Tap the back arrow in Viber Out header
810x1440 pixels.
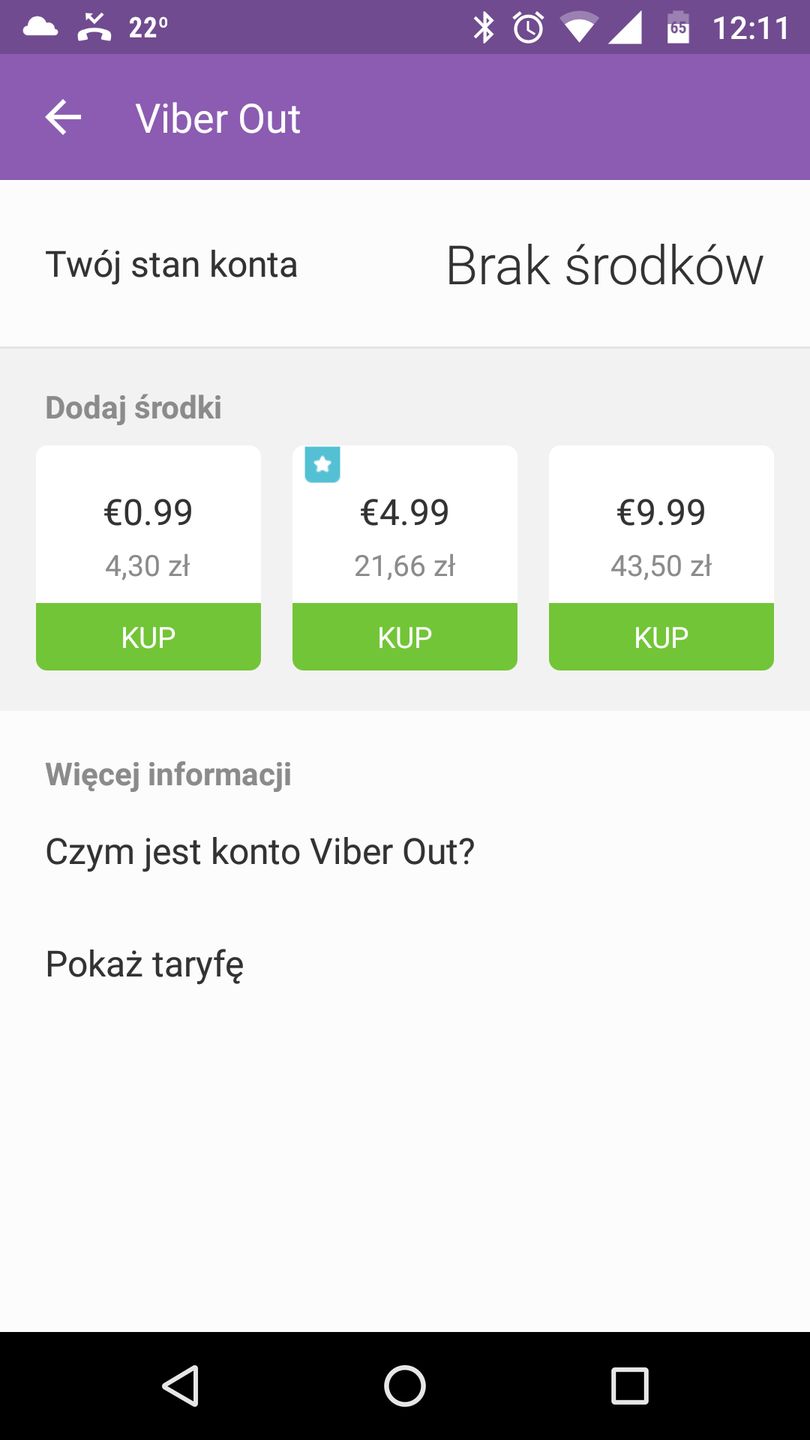pyautogui.click(x=63, y=117)
